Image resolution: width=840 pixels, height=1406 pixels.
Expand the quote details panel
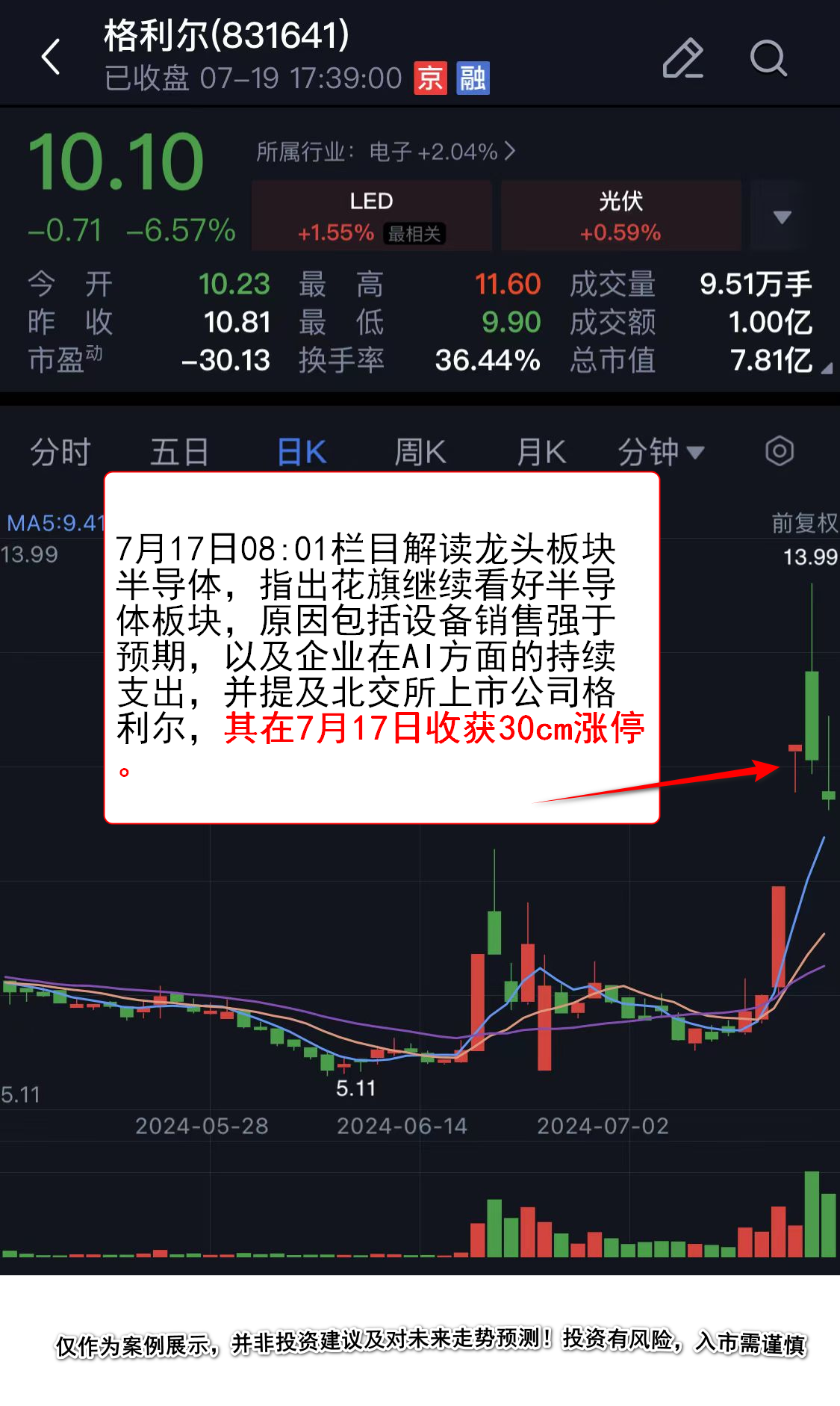[x=826, y=368]
